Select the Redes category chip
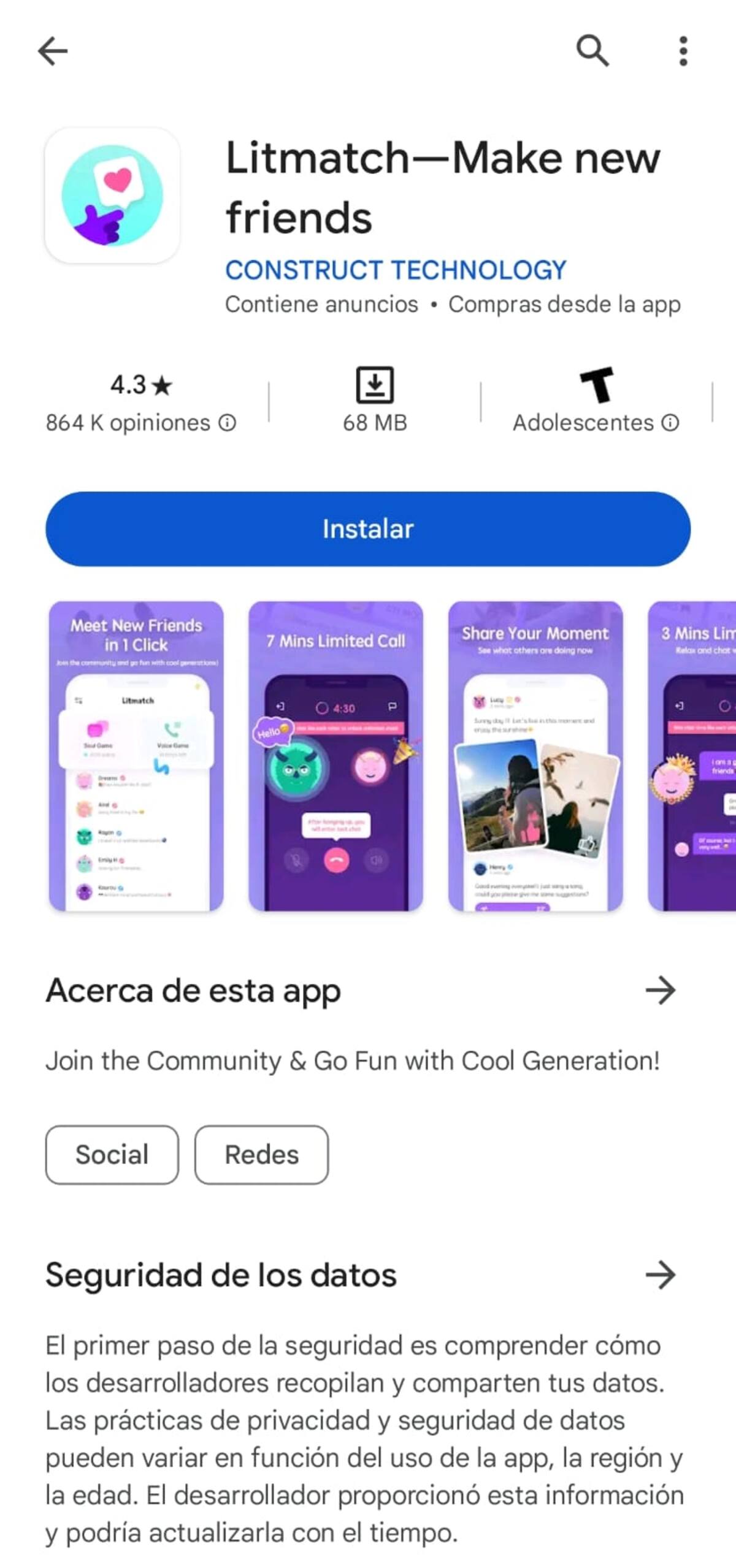Viewport: 736px width, 1568px height. pos(261,1154)
